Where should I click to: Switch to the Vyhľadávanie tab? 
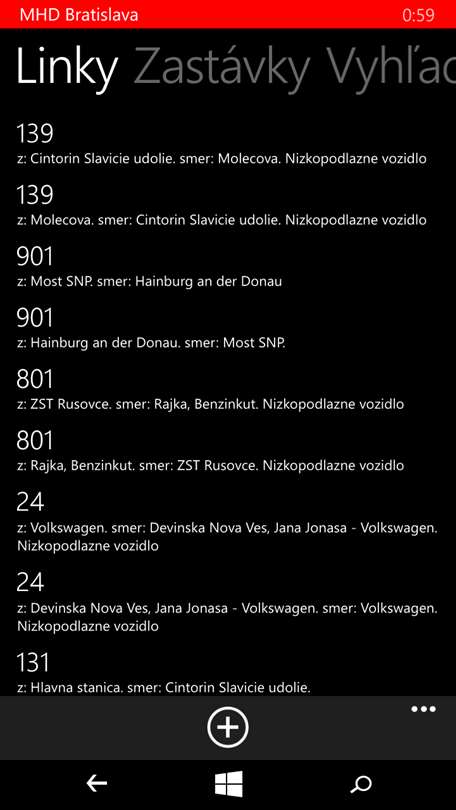click(x=392, y=69)
